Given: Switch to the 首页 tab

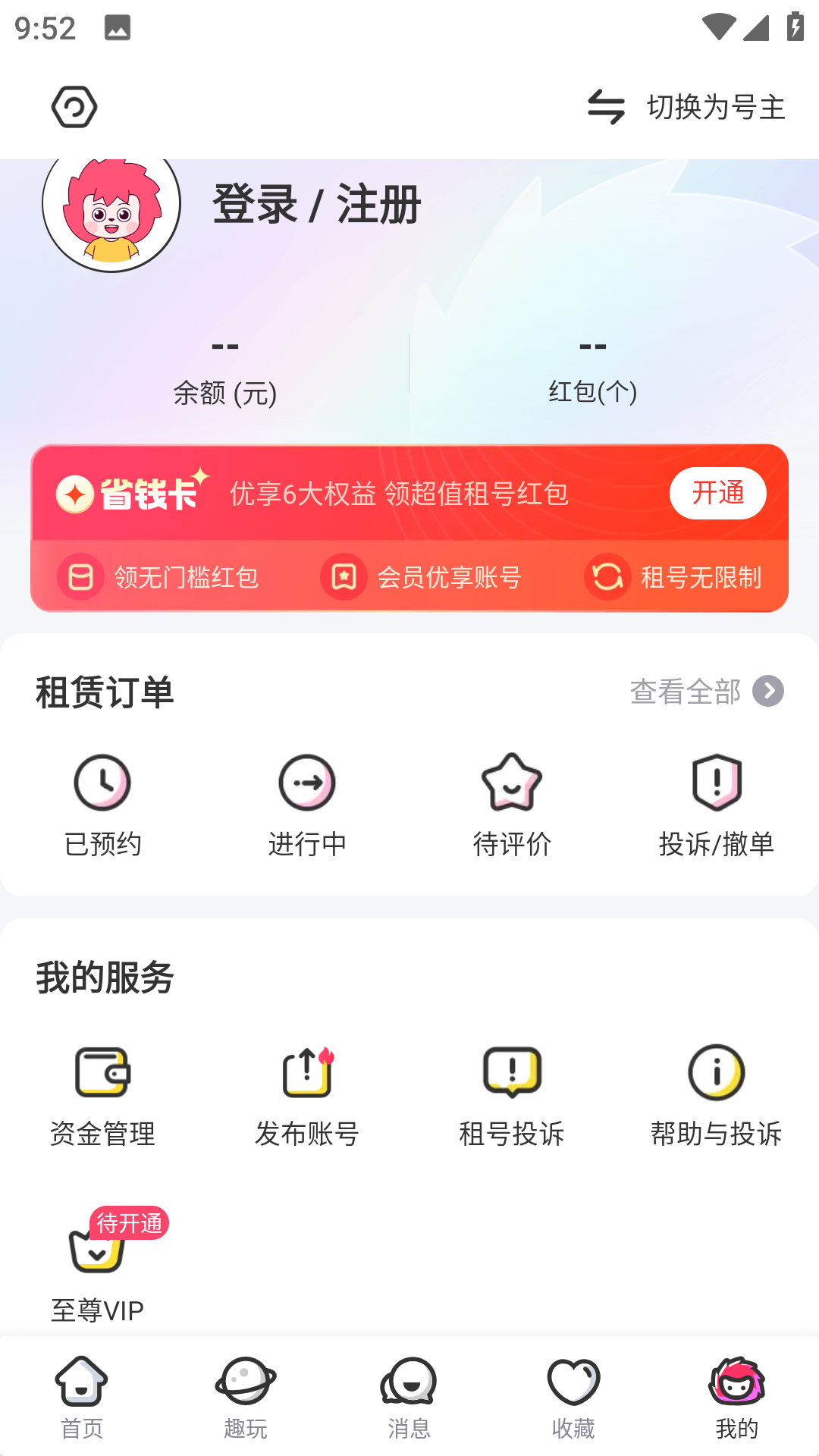Looking at the screenshot, I should tap(82, 1397).
